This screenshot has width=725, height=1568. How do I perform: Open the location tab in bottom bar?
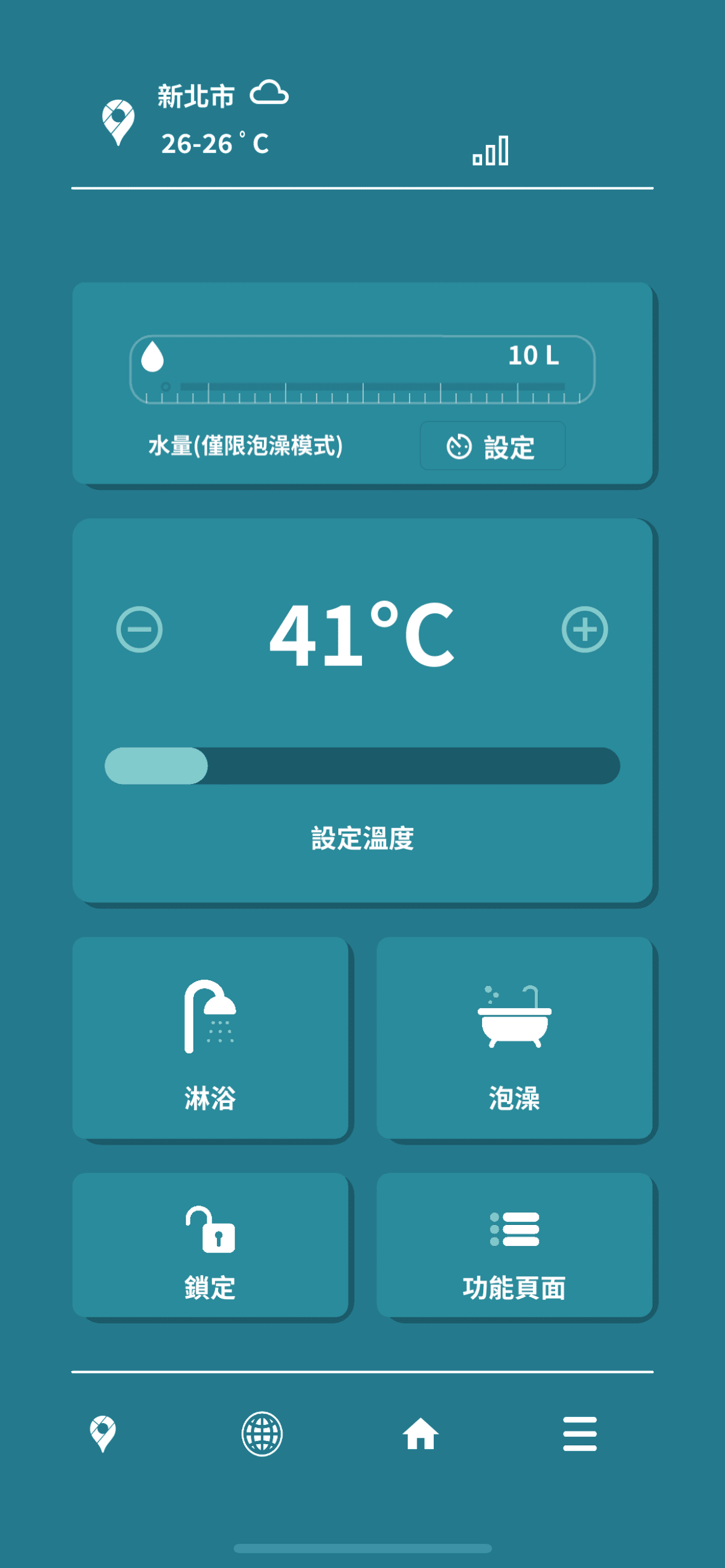[x=103, y=1433]
